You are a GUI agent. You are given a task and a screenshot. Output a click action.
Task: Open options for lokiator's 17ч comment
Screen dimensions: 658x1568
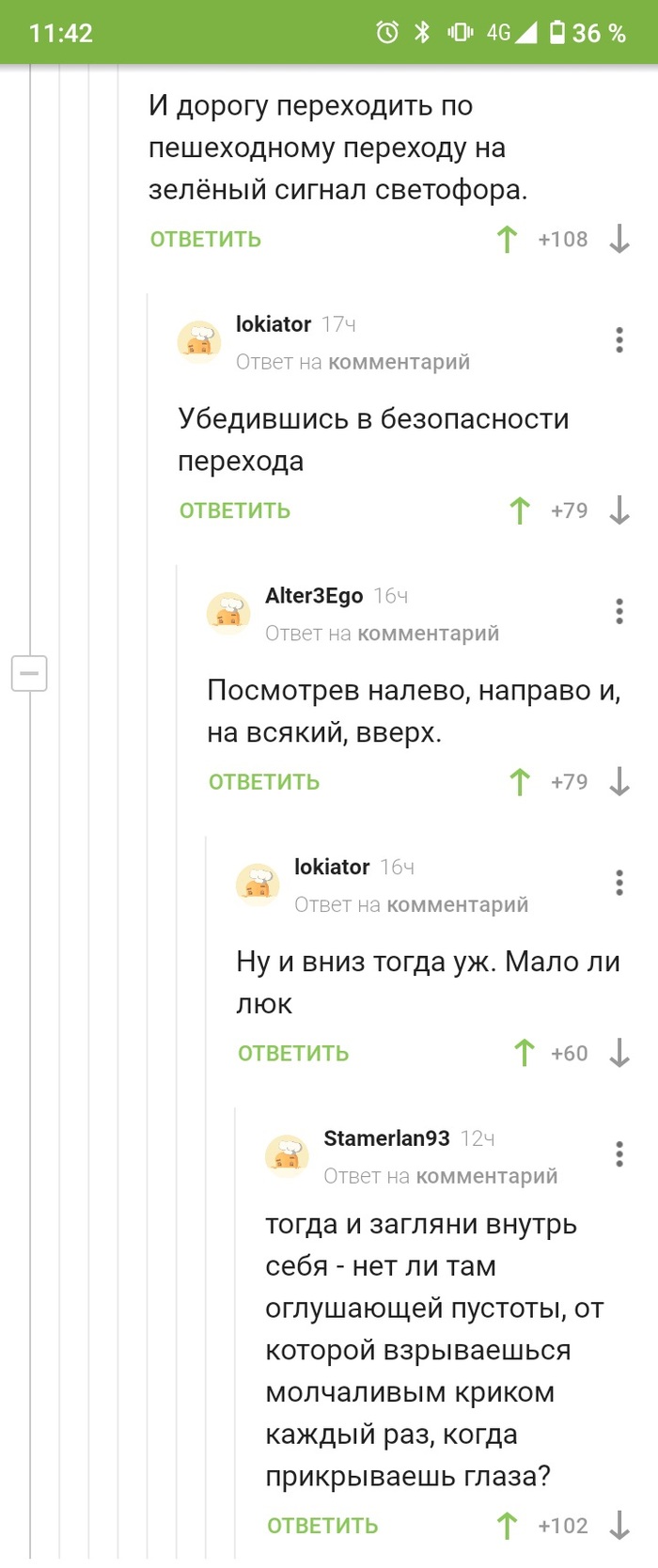(619, 339)
